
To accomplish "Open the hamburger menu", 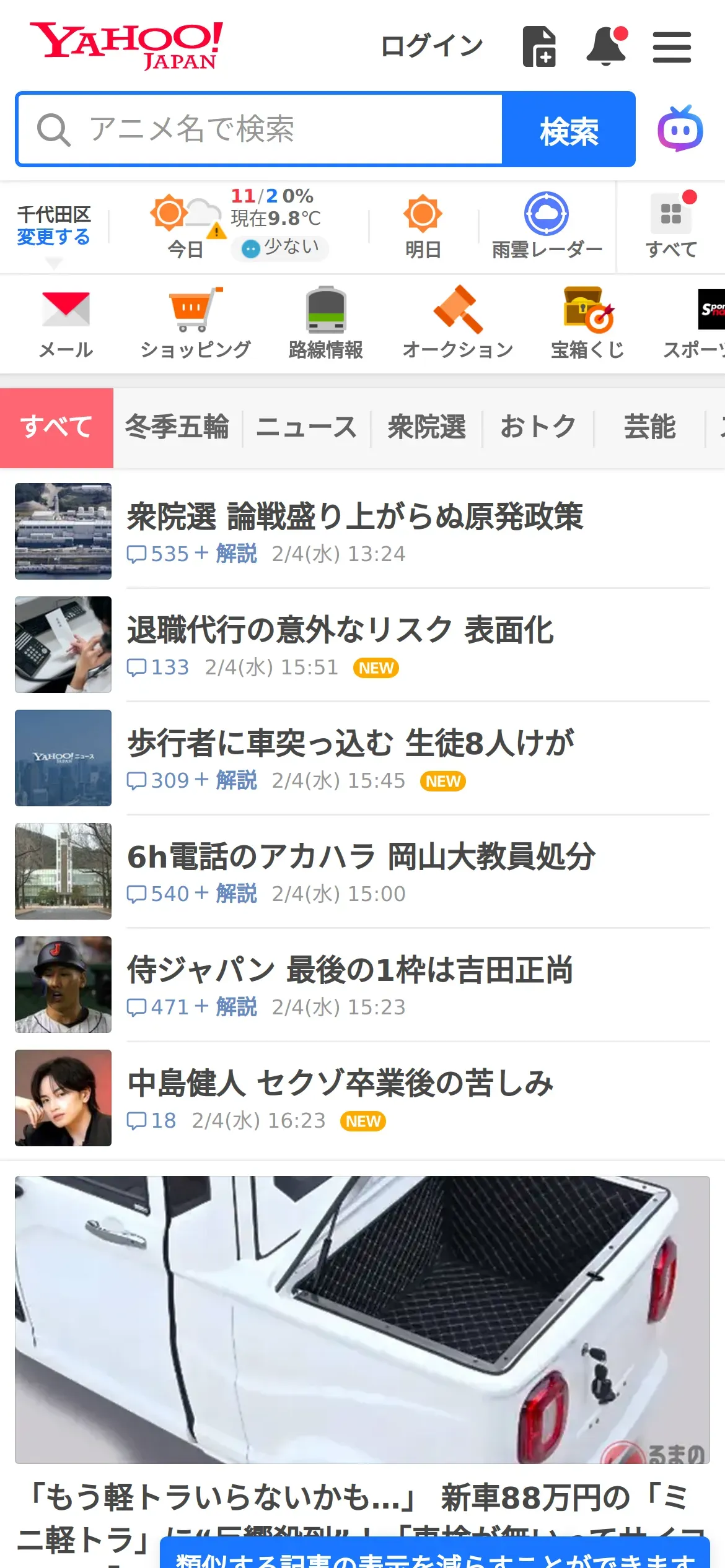I will pos(672,48).
